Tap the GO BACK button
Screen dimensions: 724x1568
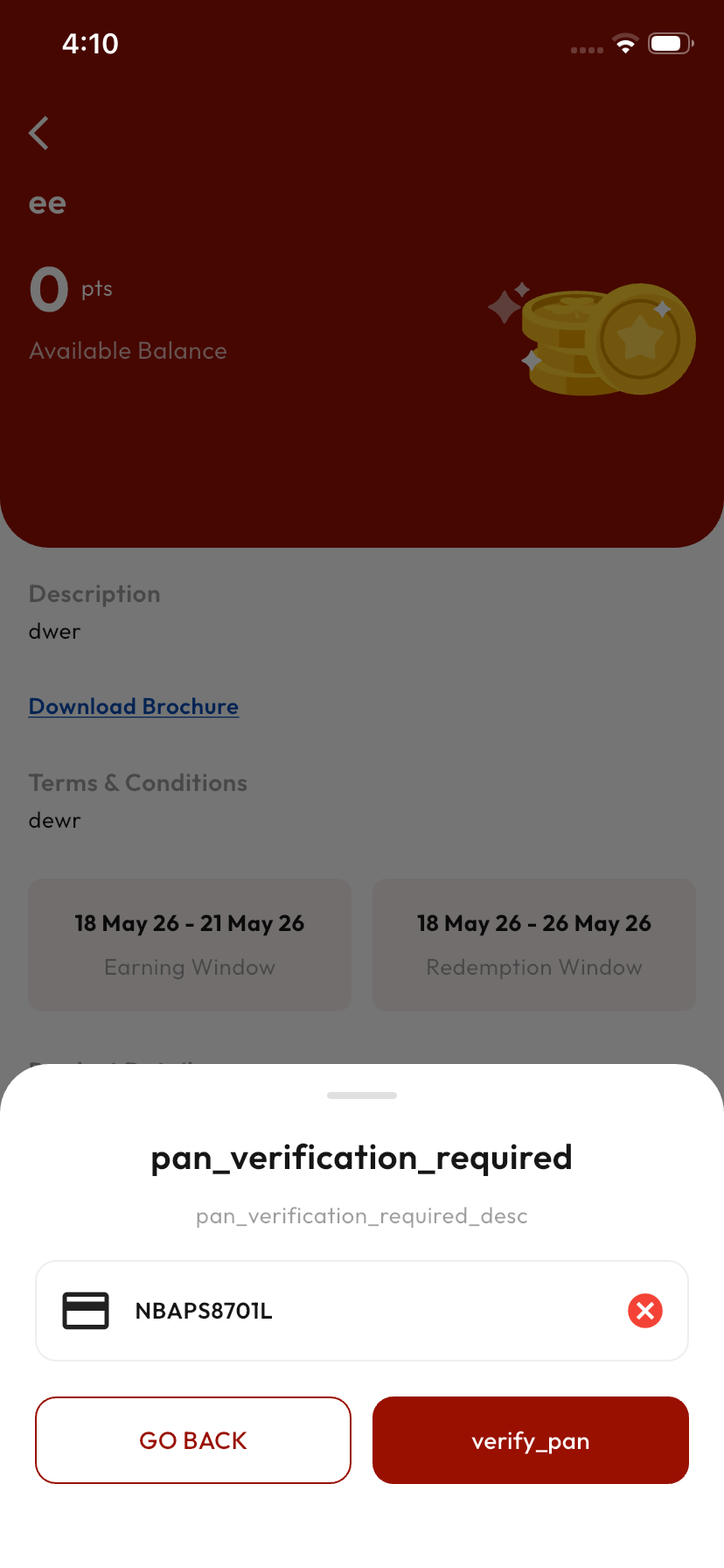(193, 1440)
